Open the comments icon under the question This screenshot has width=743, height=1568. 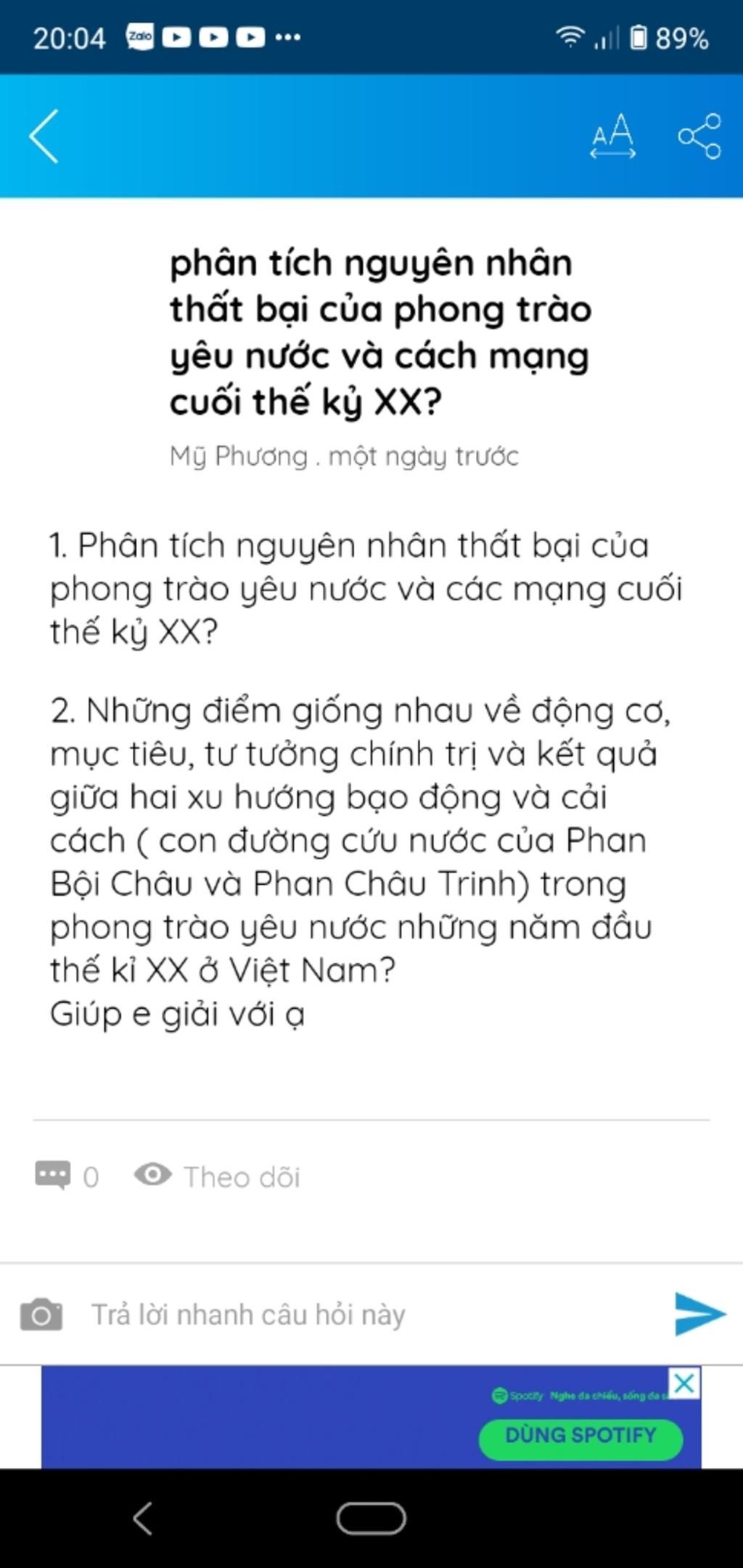pos(53,1176)
